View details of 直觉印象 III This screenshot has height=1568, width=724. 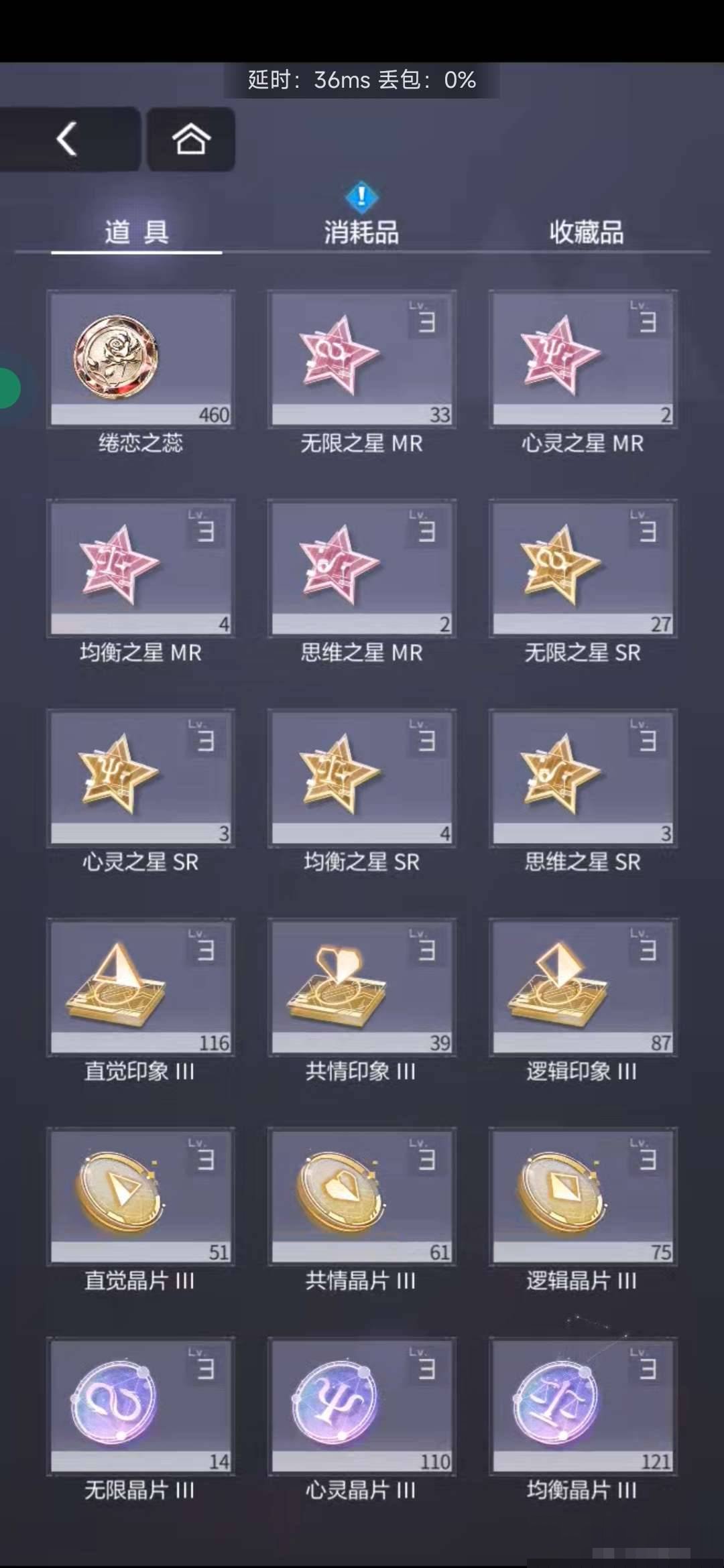pos(141,987)
